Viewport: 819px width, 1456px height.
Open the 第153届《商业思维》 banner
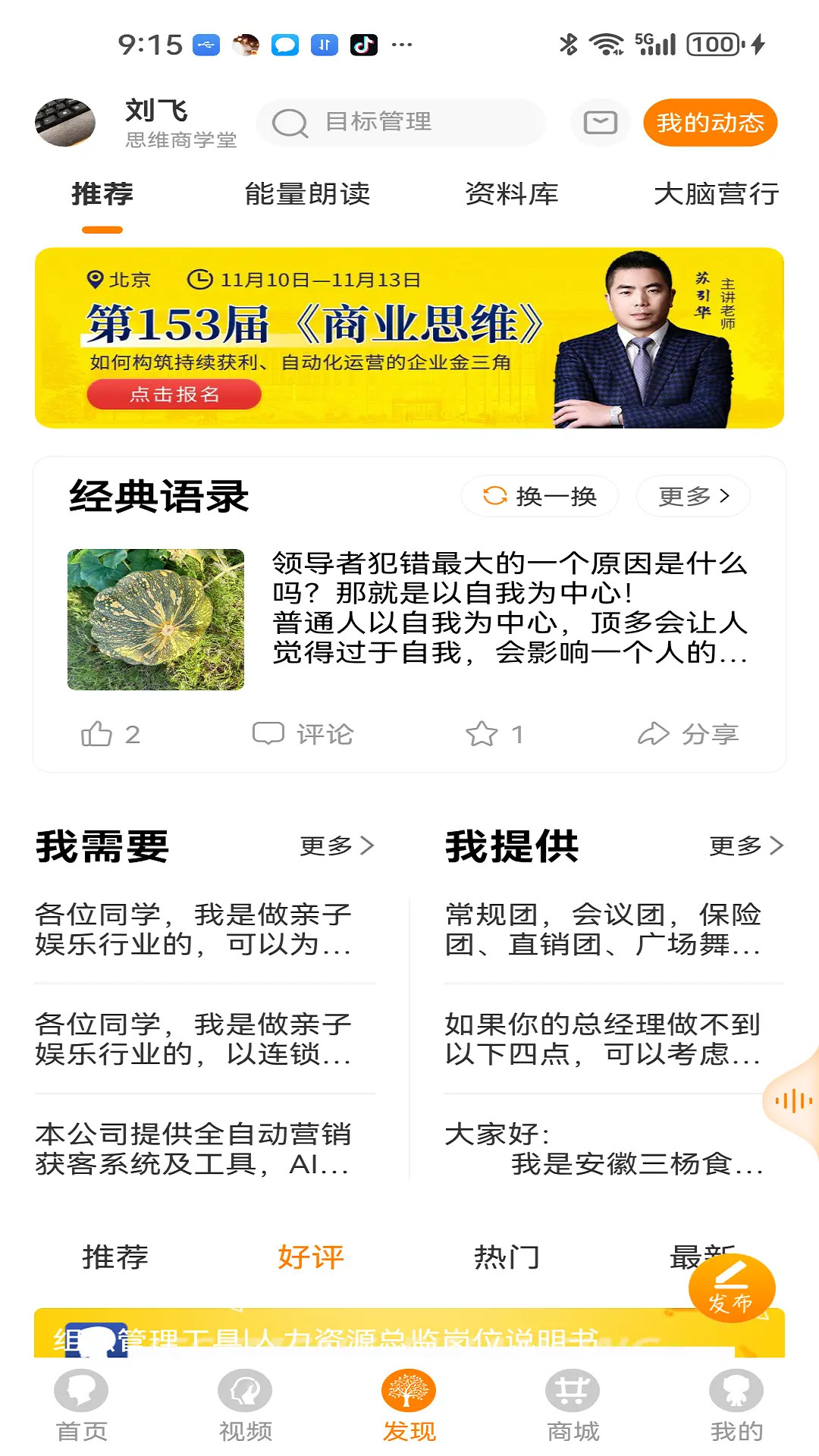[x=409, y=337]
